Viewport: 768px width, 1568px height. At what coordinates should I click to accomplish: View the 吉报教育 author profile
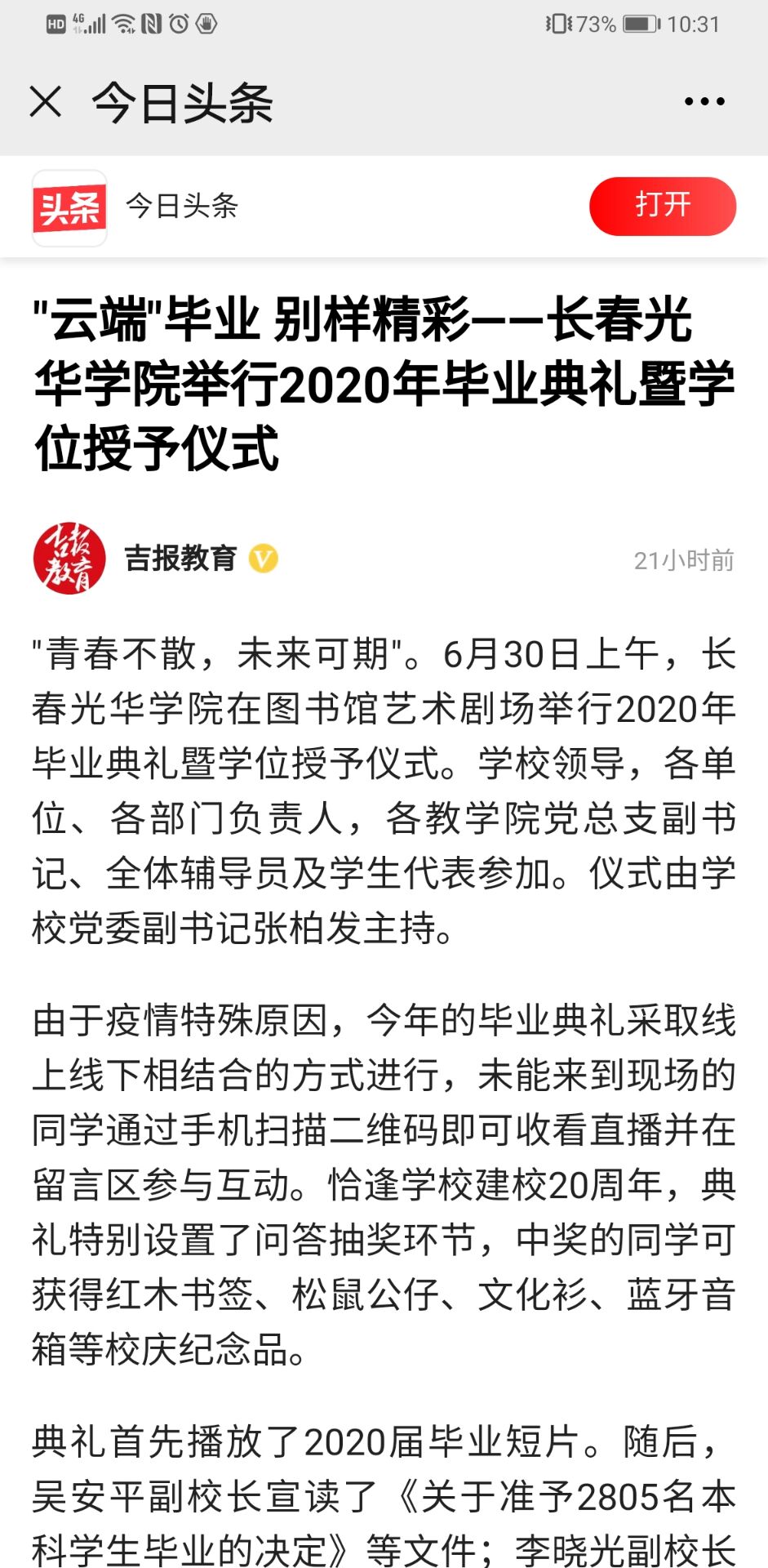pos(180,559)
